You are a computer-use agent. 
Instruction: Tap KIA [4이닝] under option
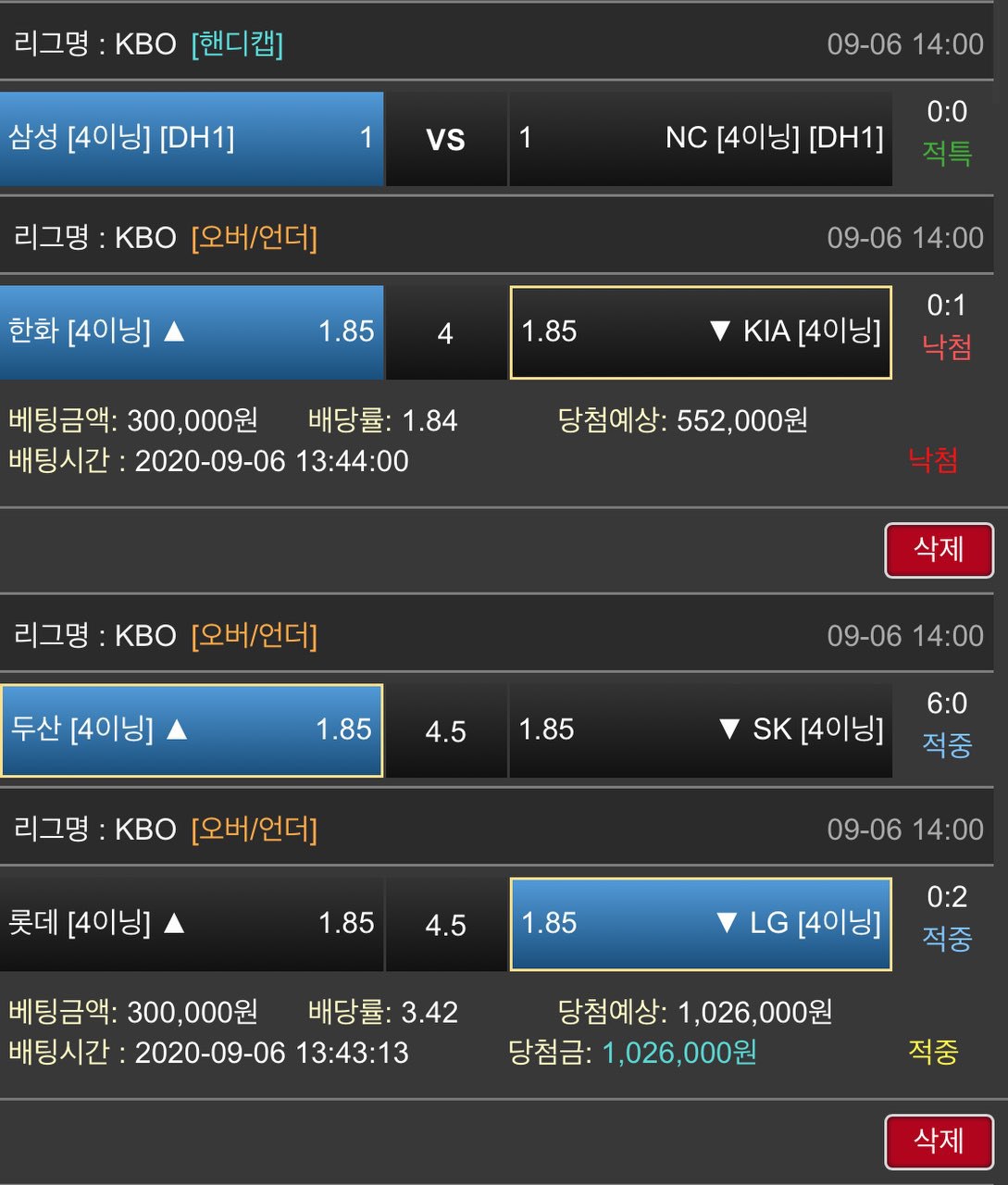coord(701,332)
